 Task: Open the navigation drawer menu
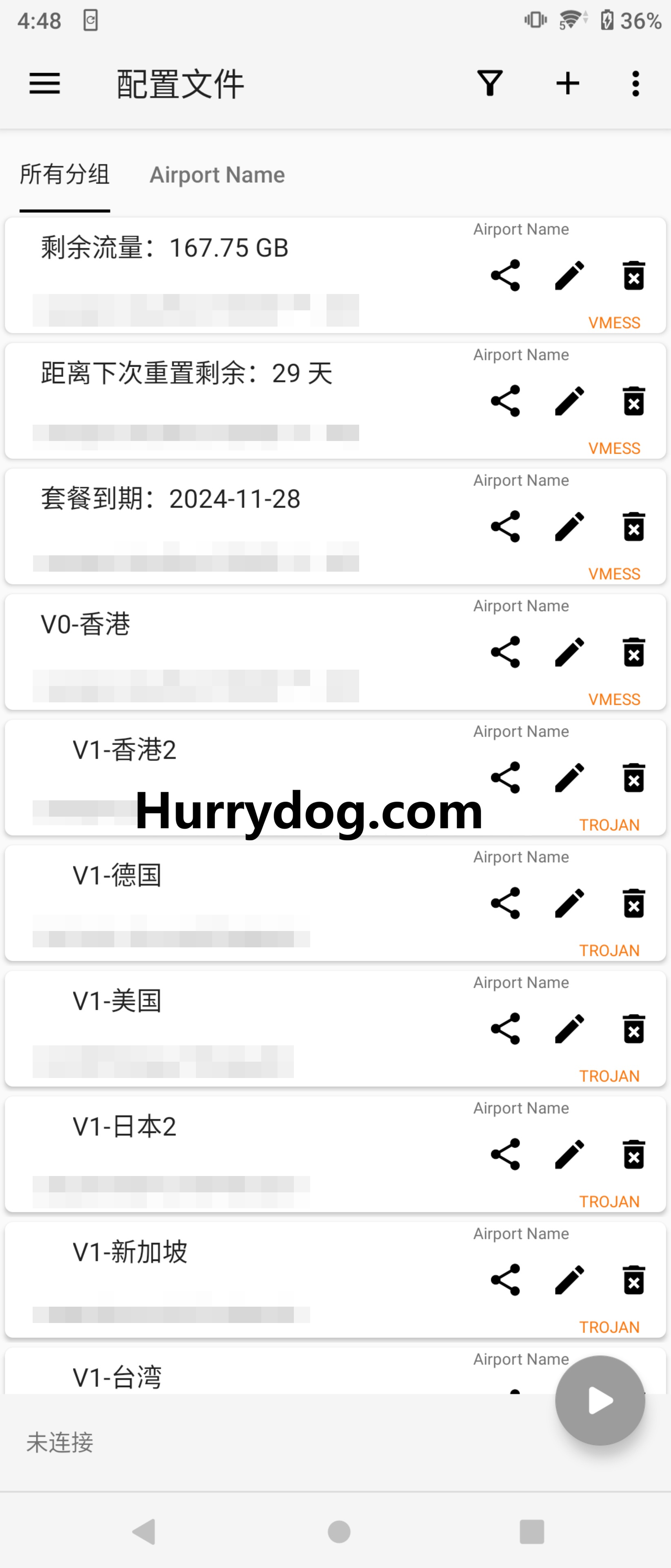[x=44, y=83]
